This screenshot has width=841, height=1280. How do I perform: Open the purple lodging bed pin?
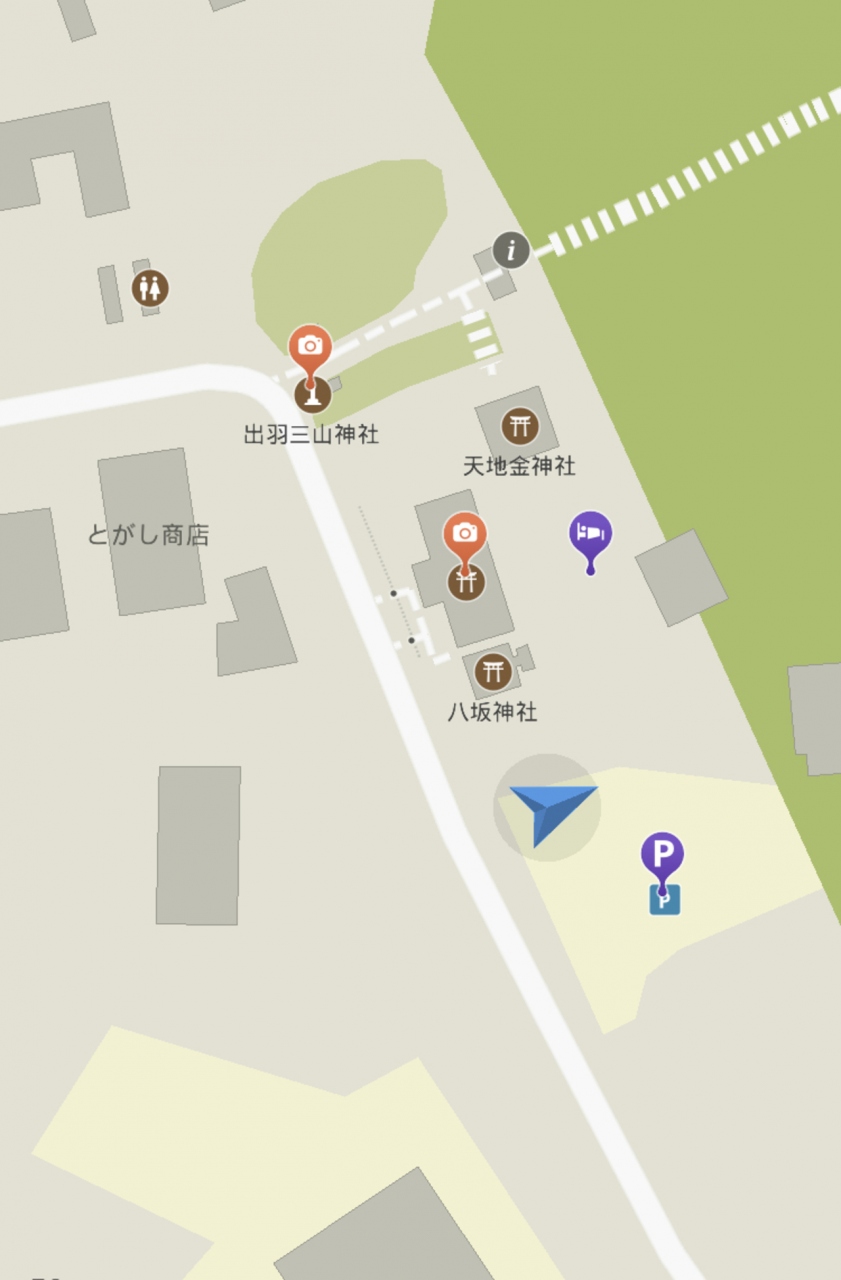(591, 533)
